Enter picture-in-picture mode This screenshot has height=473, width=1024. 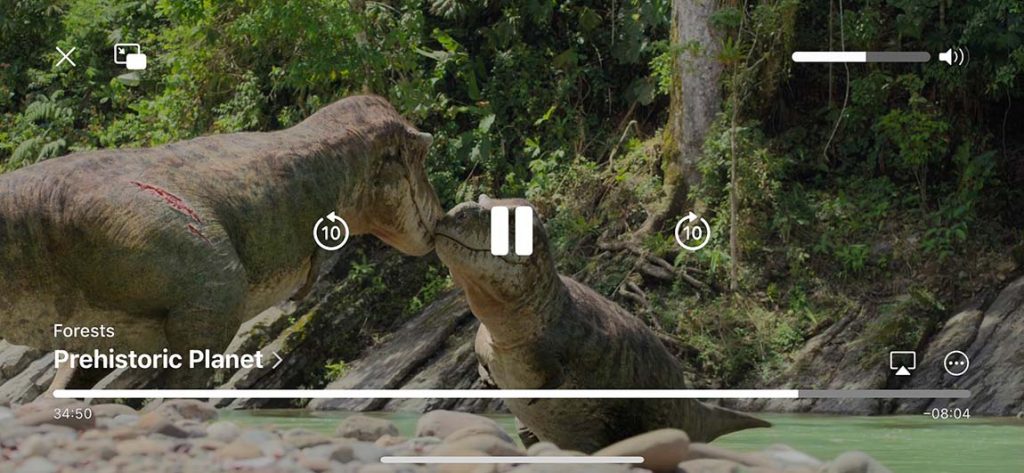(130, 57)
